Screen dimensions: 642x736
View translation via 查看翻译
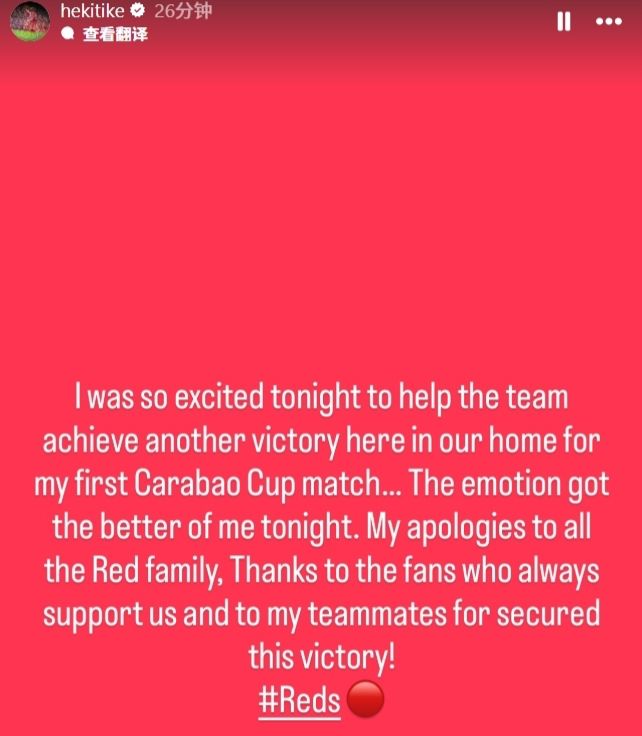coord(113,34)
